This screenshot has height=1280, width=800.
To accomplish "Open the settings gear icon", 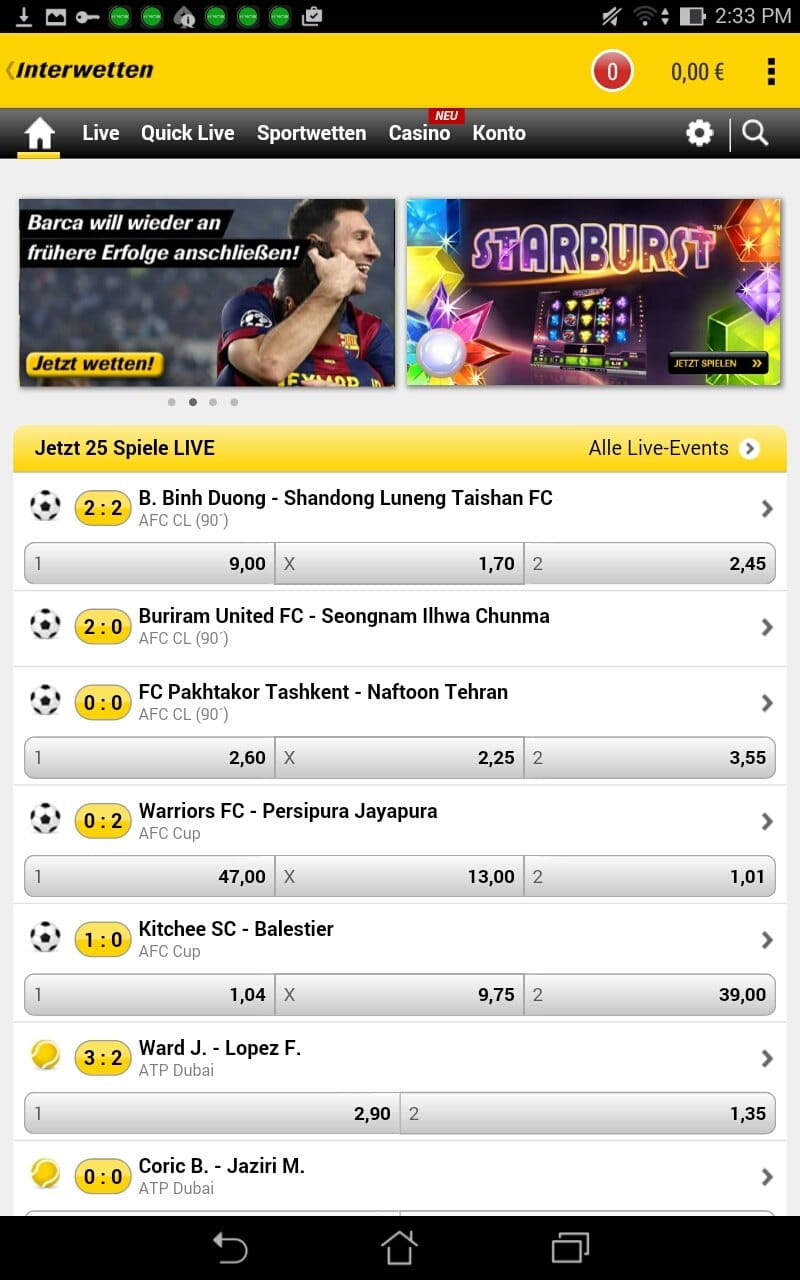I will coord(699,133).
